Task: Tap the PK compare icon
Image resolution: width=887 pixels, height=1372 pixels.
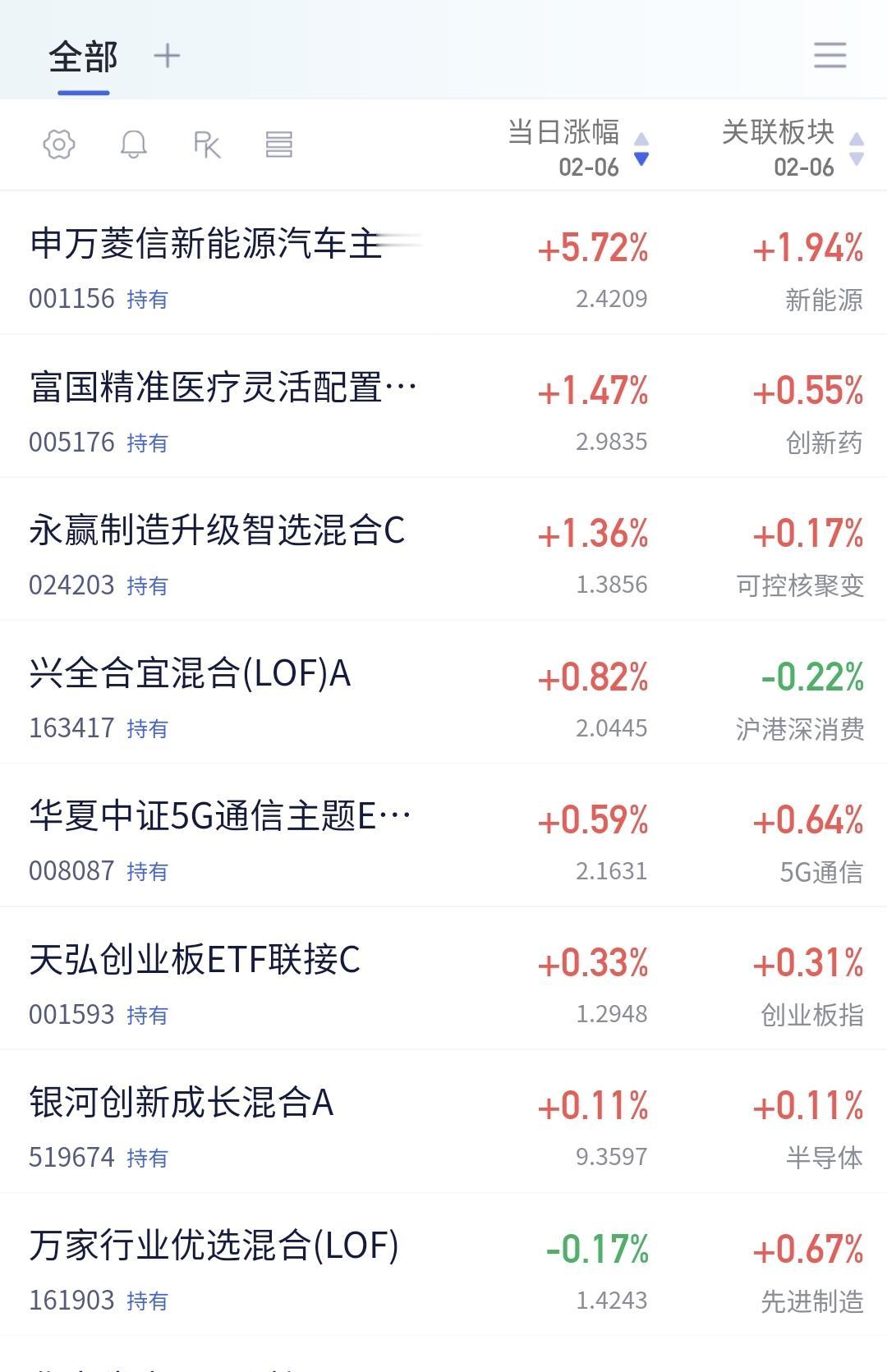Action: (207, 145)
